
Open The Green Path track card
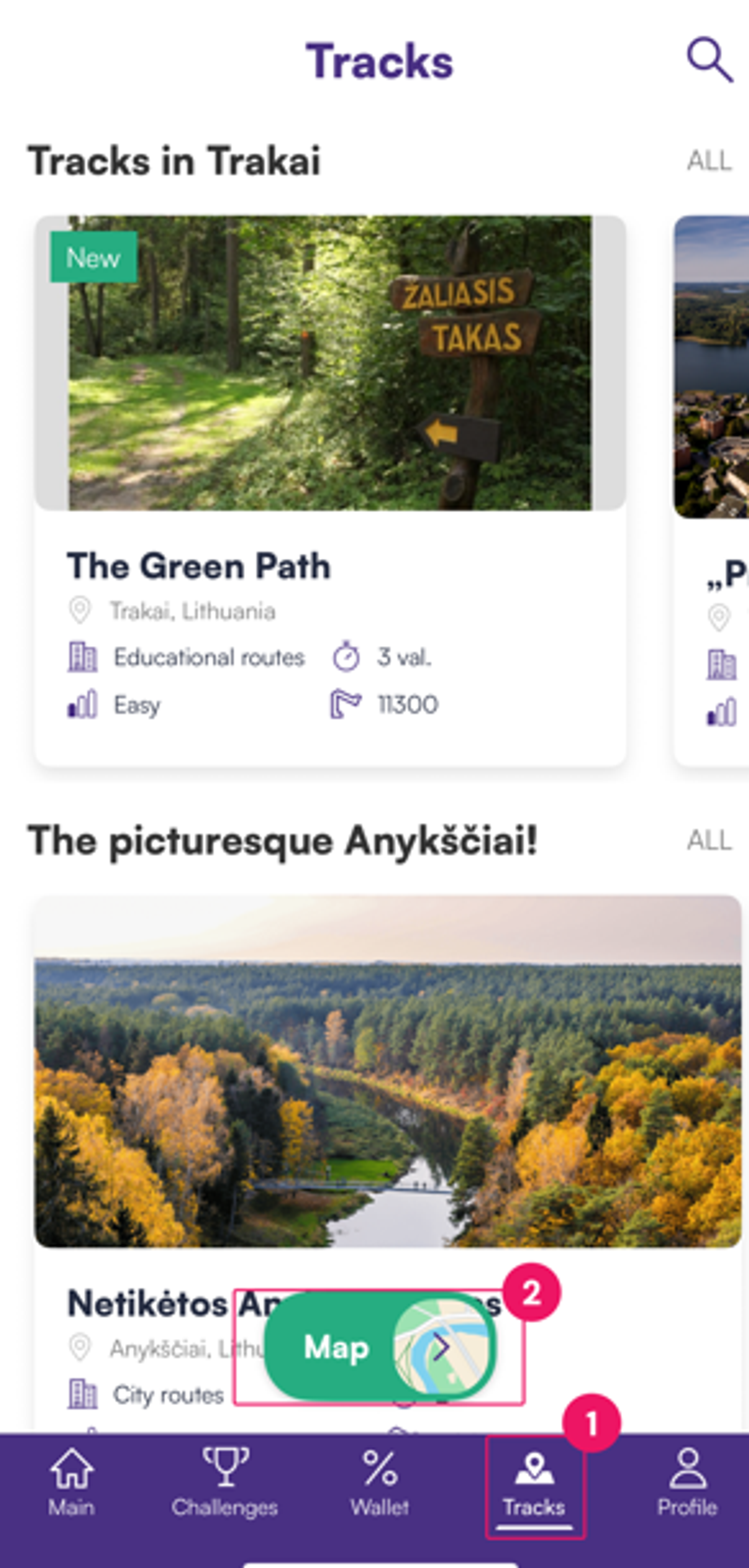[x=329, y=487]
